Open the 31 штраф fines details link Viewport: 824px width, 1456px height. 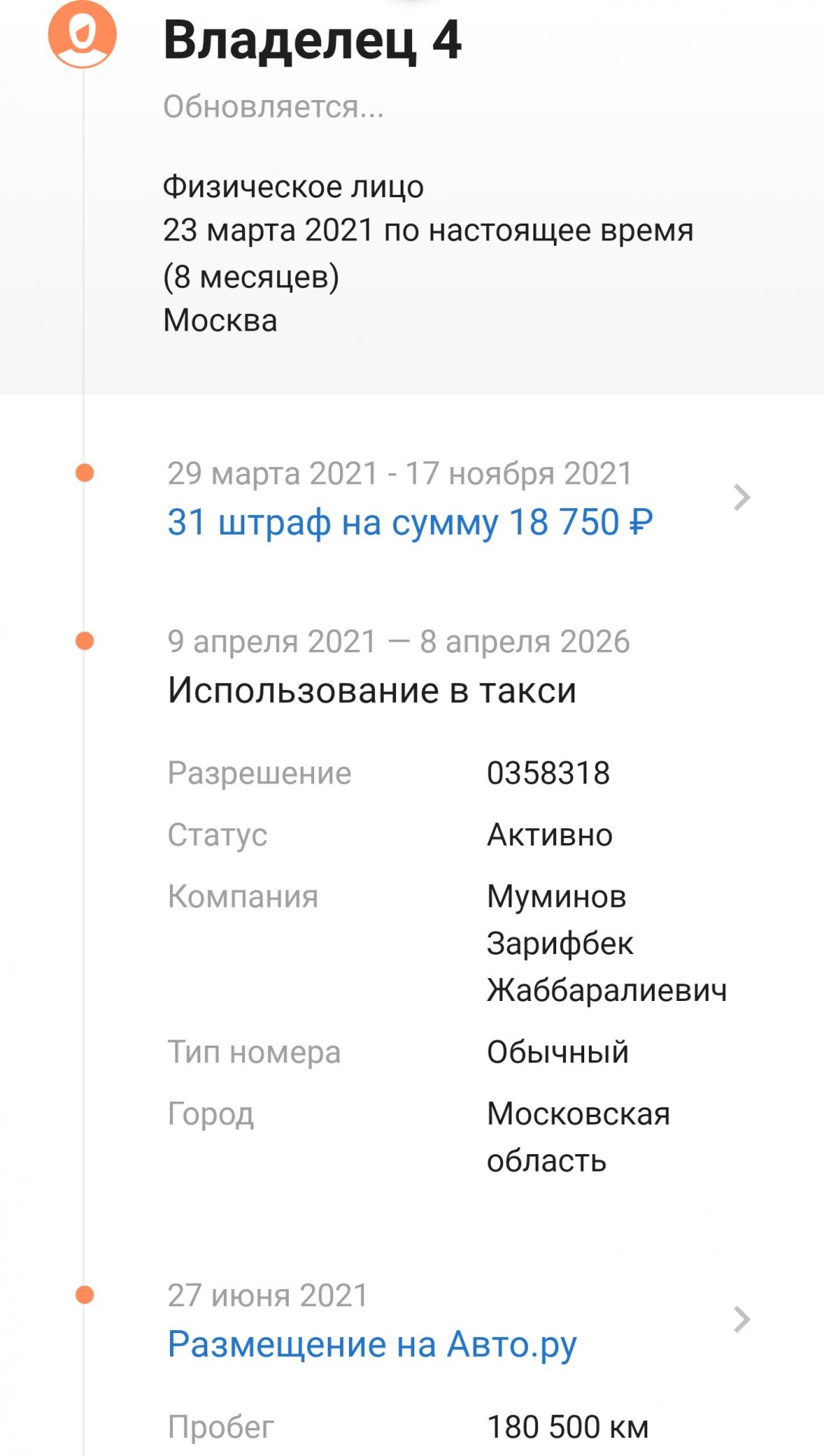(x=410, y=522)
